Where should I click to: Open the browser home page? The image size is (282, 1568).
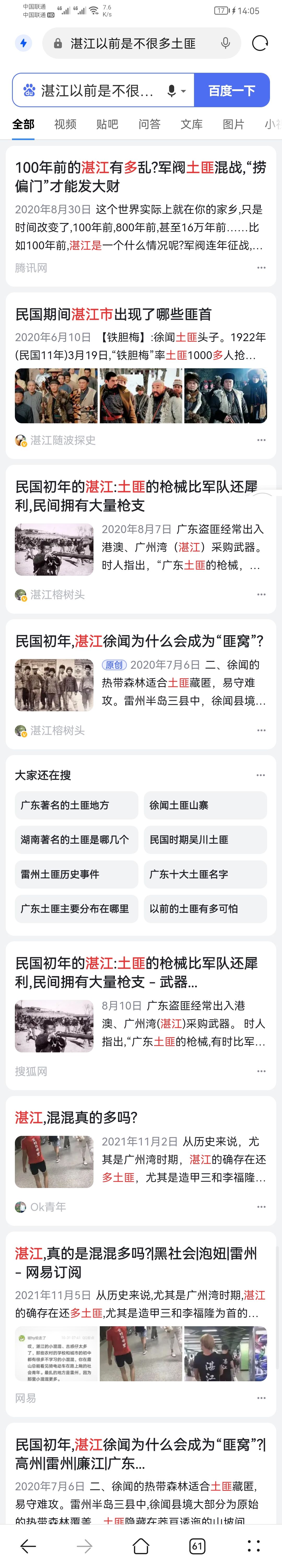(x=141, y=1546)
